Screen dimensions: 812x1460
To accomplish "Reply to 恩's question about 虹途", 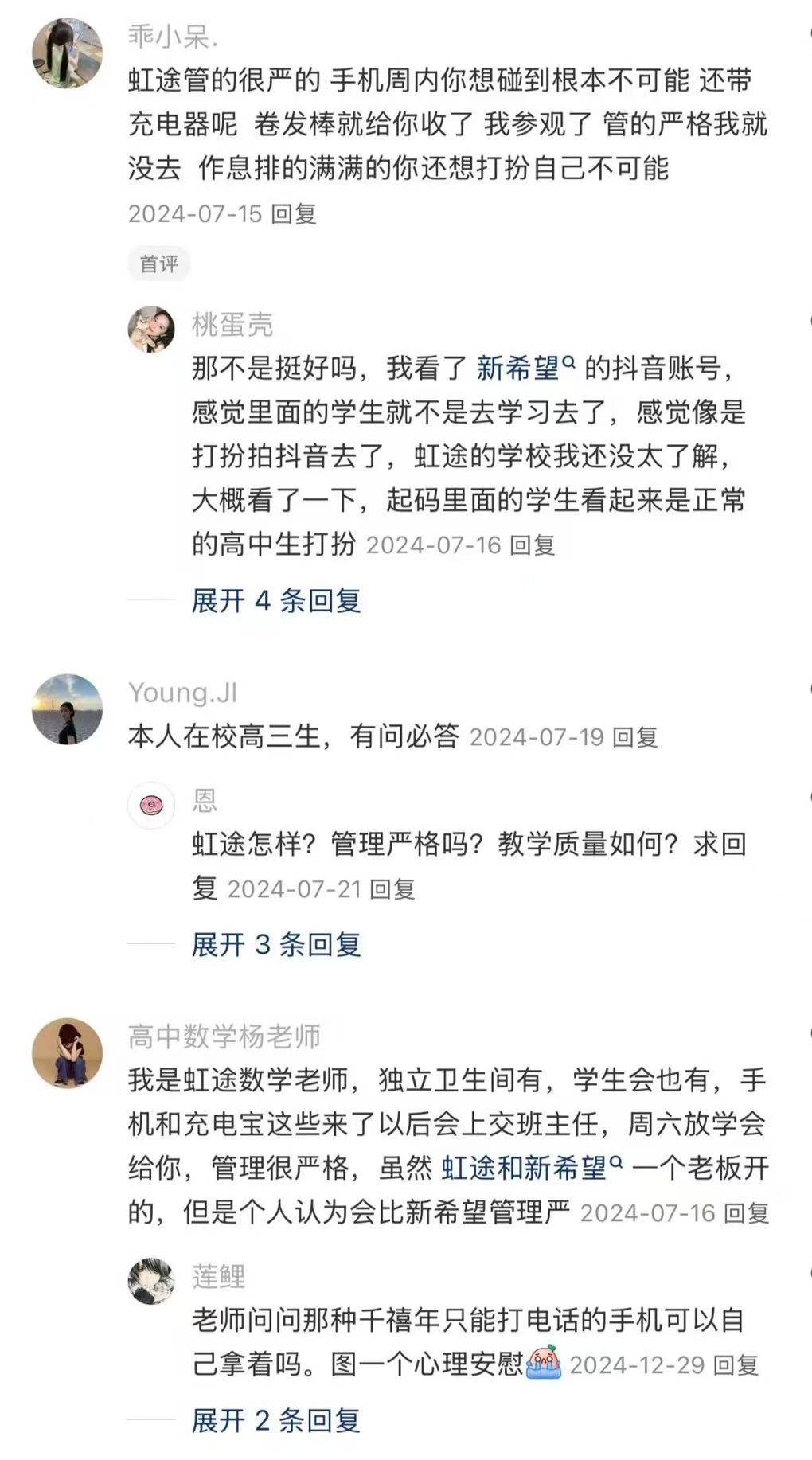I will coord(392,889).
